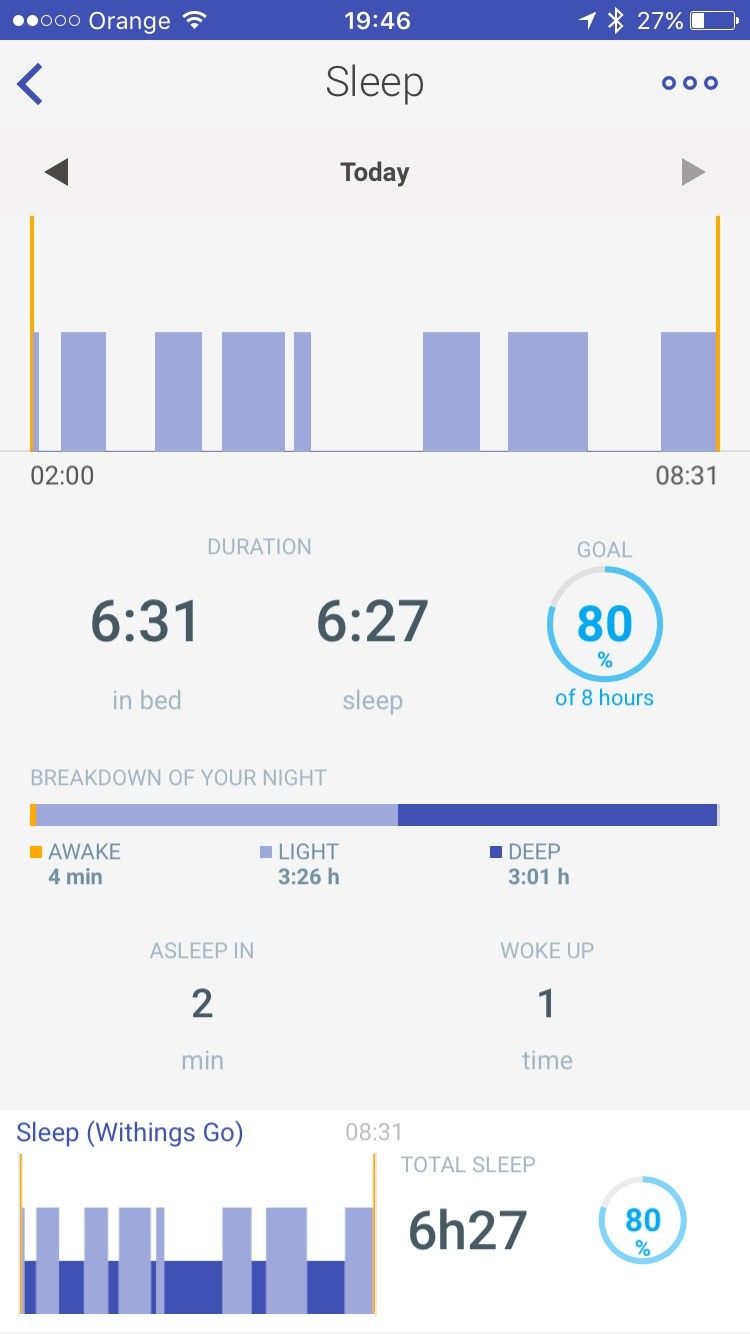This screenshot has width=750, height=1334.
Task: Open the three-dot overflow menu
Action: [690, 83]
